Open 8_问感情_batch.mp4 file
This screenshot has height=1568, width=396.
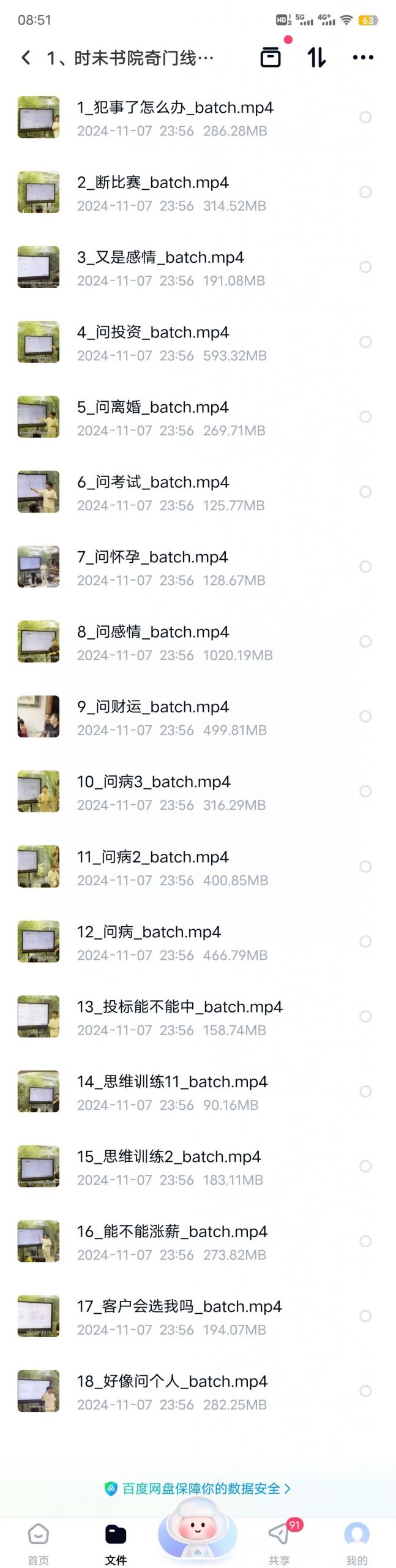(x=153, y=632)
